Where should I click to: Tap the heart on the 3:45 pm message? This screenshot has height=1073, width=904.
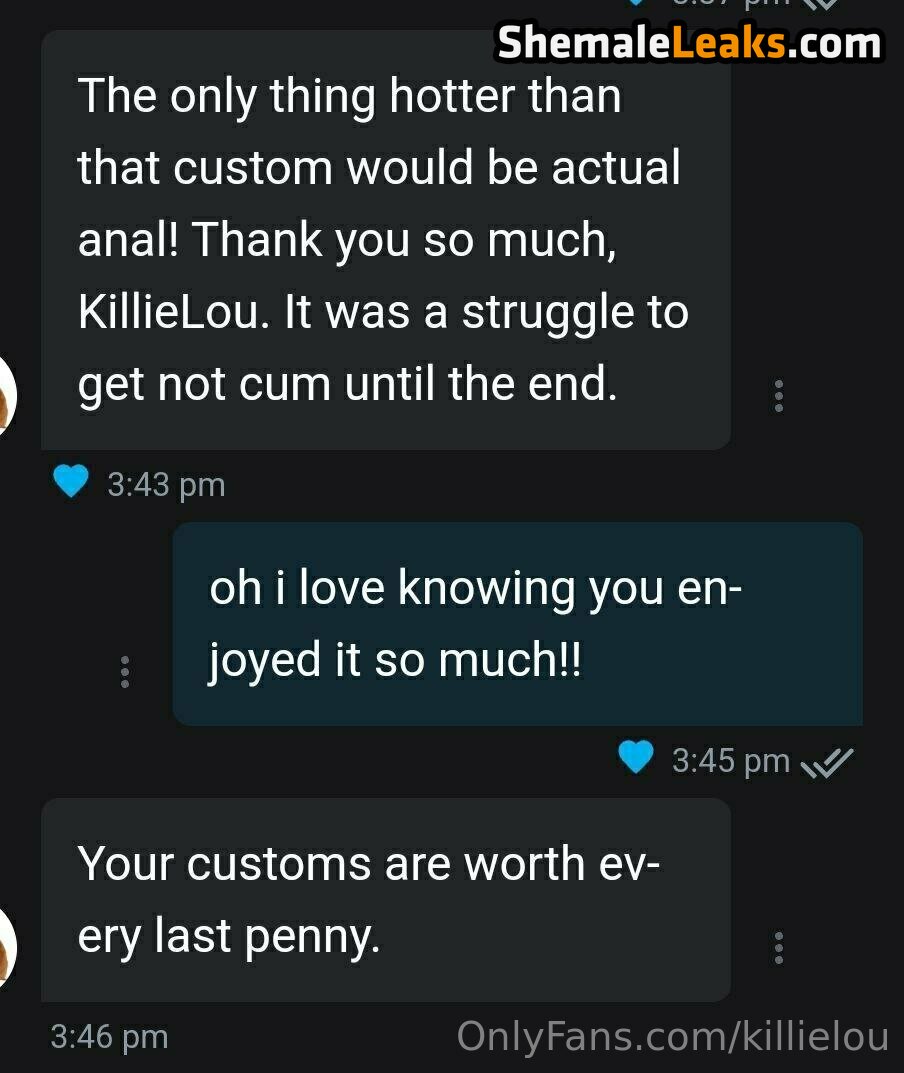(635, 758)
